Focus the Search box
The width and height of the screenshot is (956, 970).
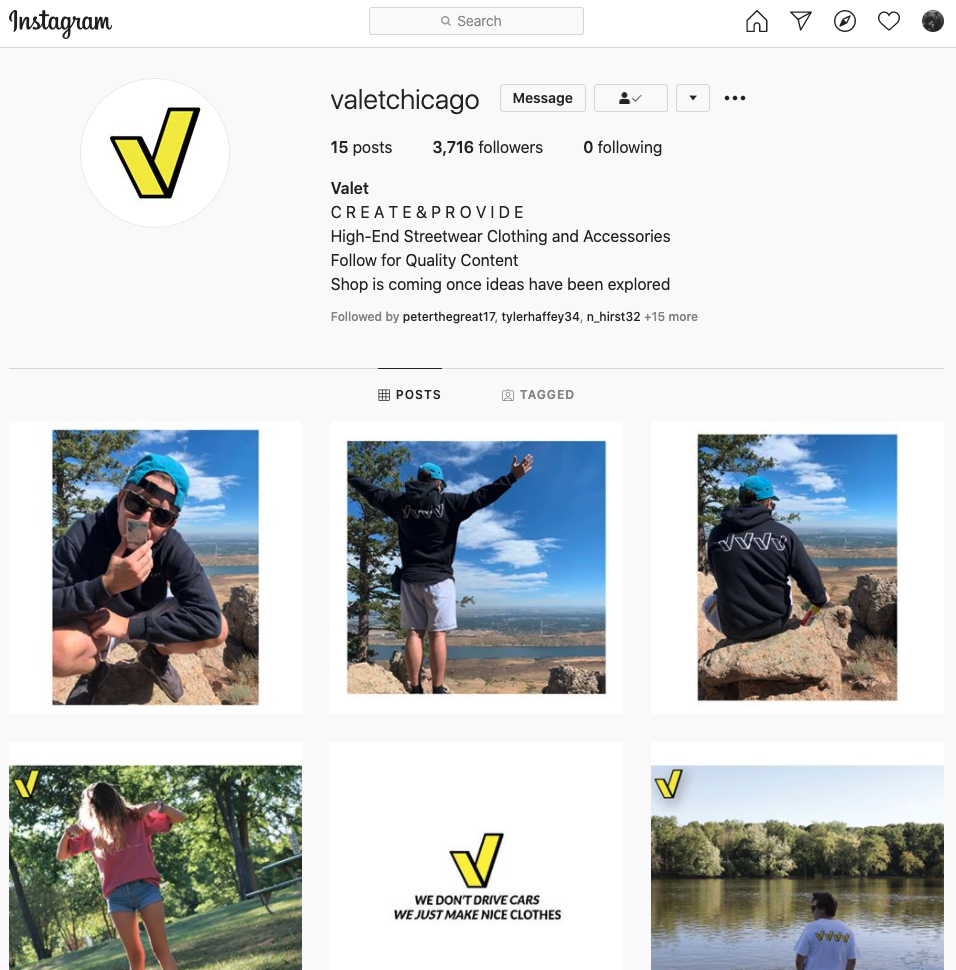coord(476,21)
